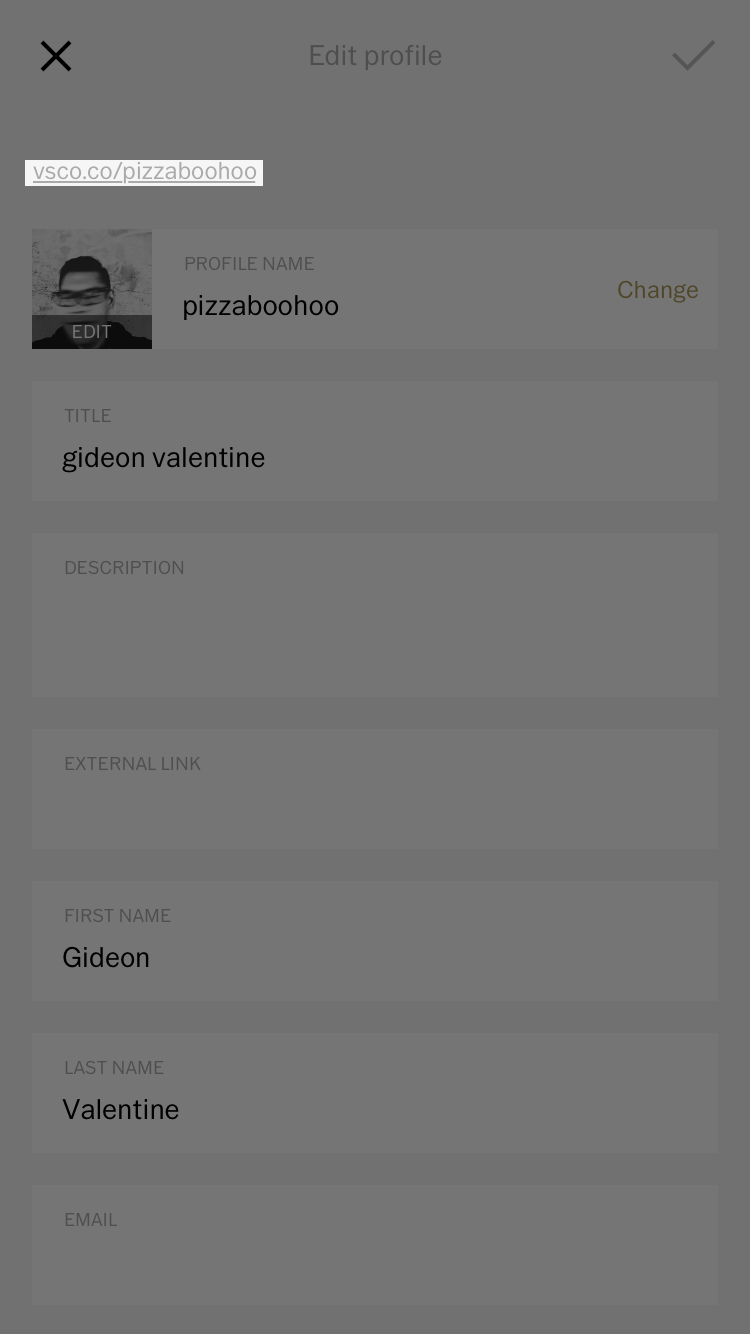
Task: Edit the Last Name field
Action: point(375,1093)
